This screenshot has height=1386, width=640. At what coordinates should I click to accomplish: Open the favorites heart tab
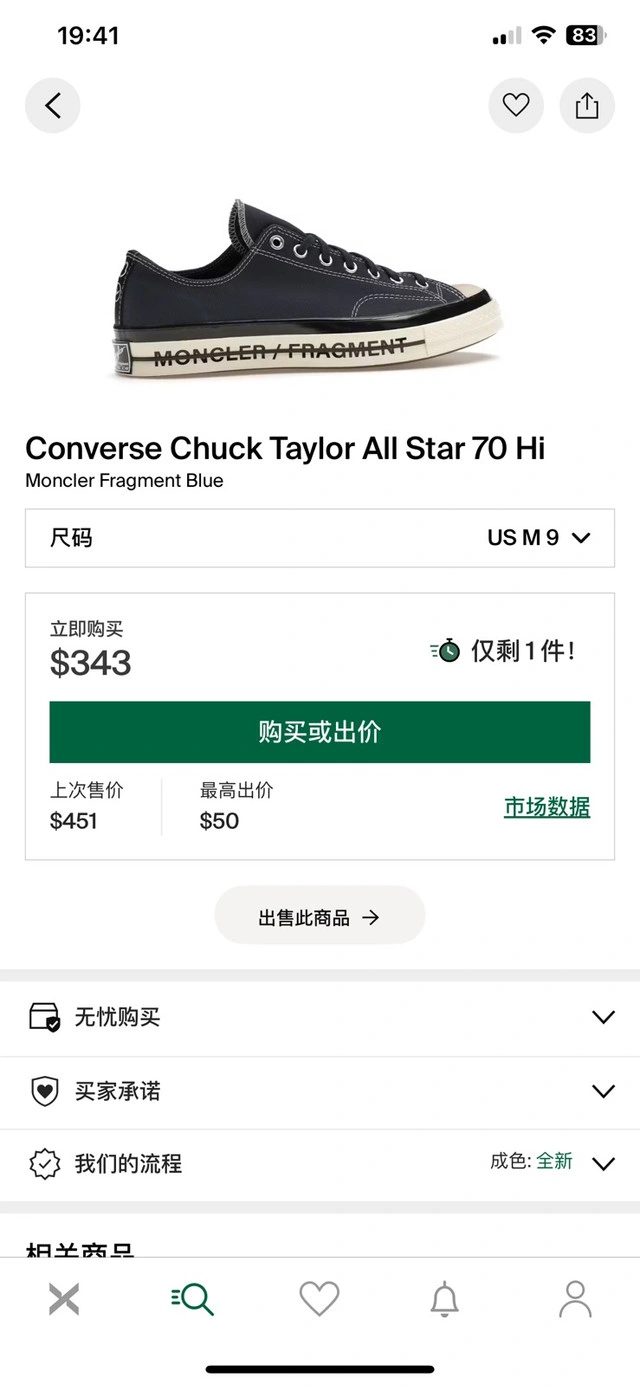319,1299
